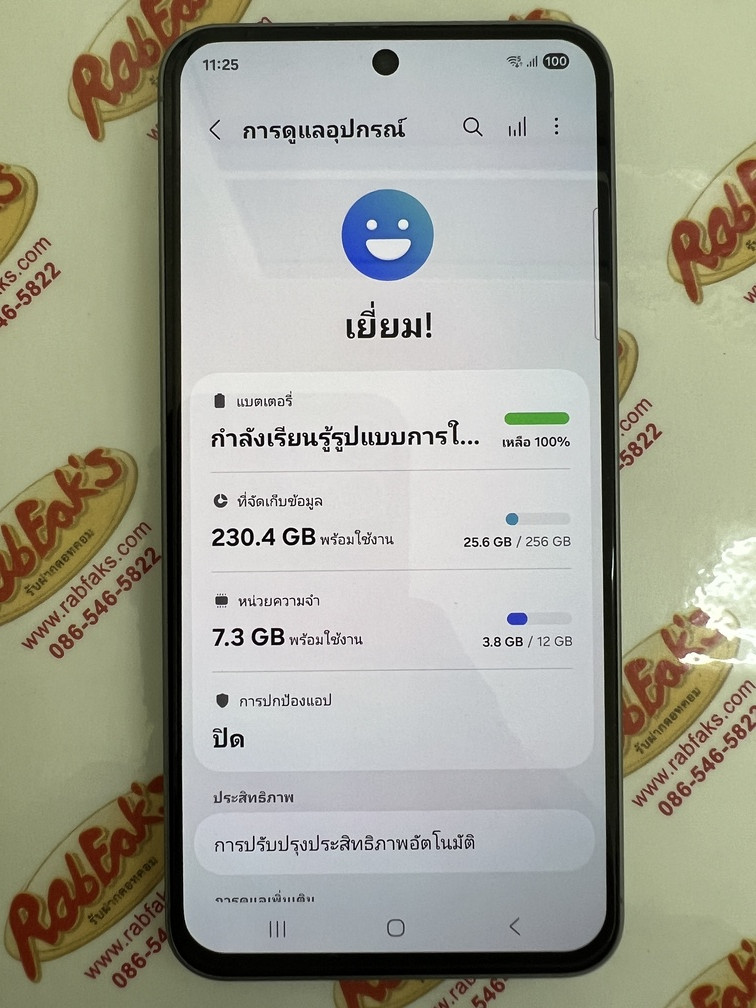Open the three-dot overflow menu
The image size is (756, 1008).
(557, 127)
